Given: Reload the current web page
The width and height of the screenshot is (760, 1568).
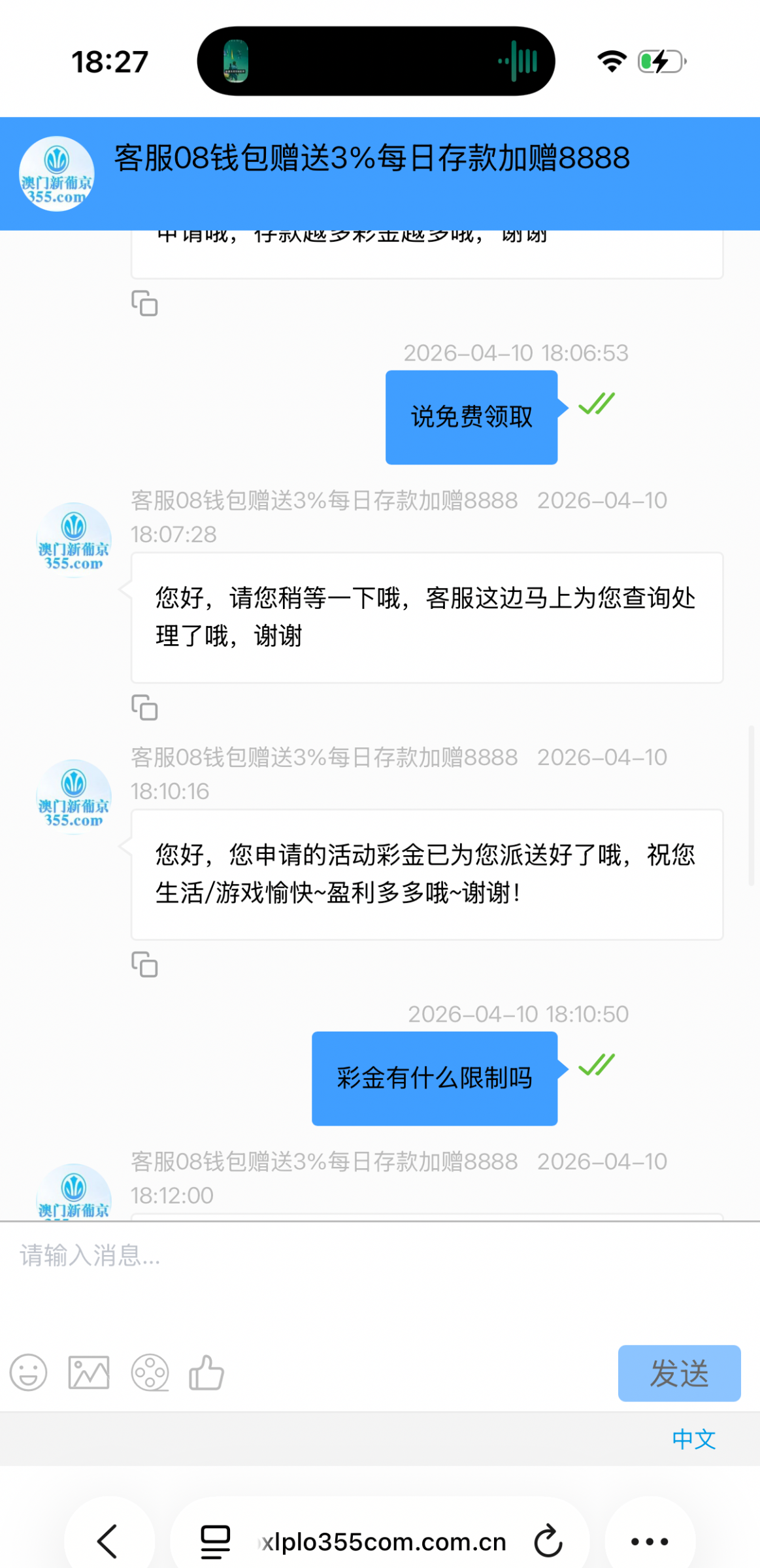Looking at the screenshot, I should point(548,1541).
